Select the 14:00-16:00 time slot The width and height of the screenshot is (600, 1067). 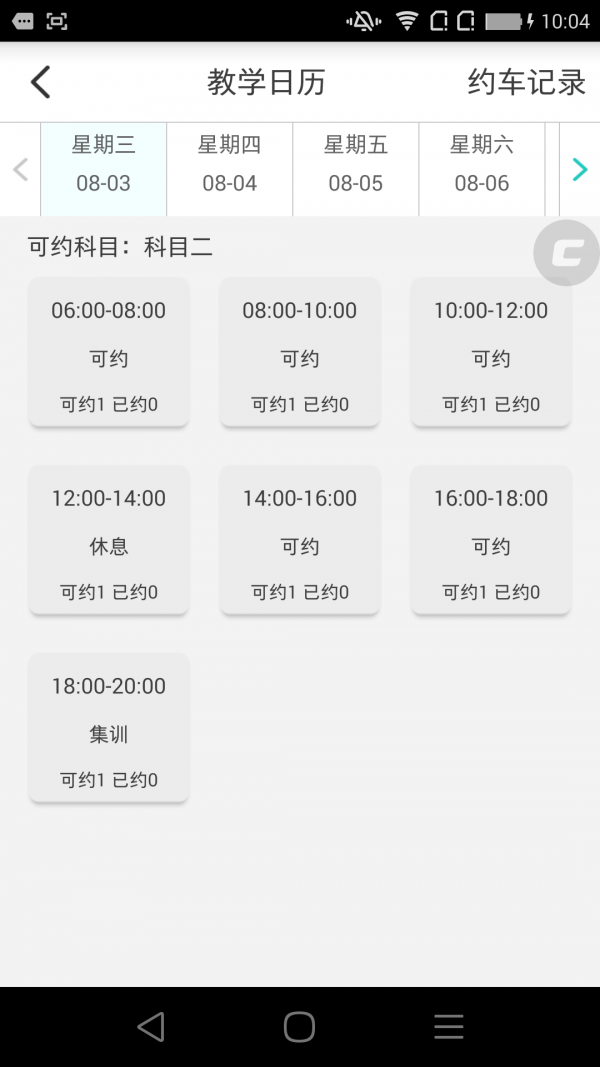pos(300,541)
